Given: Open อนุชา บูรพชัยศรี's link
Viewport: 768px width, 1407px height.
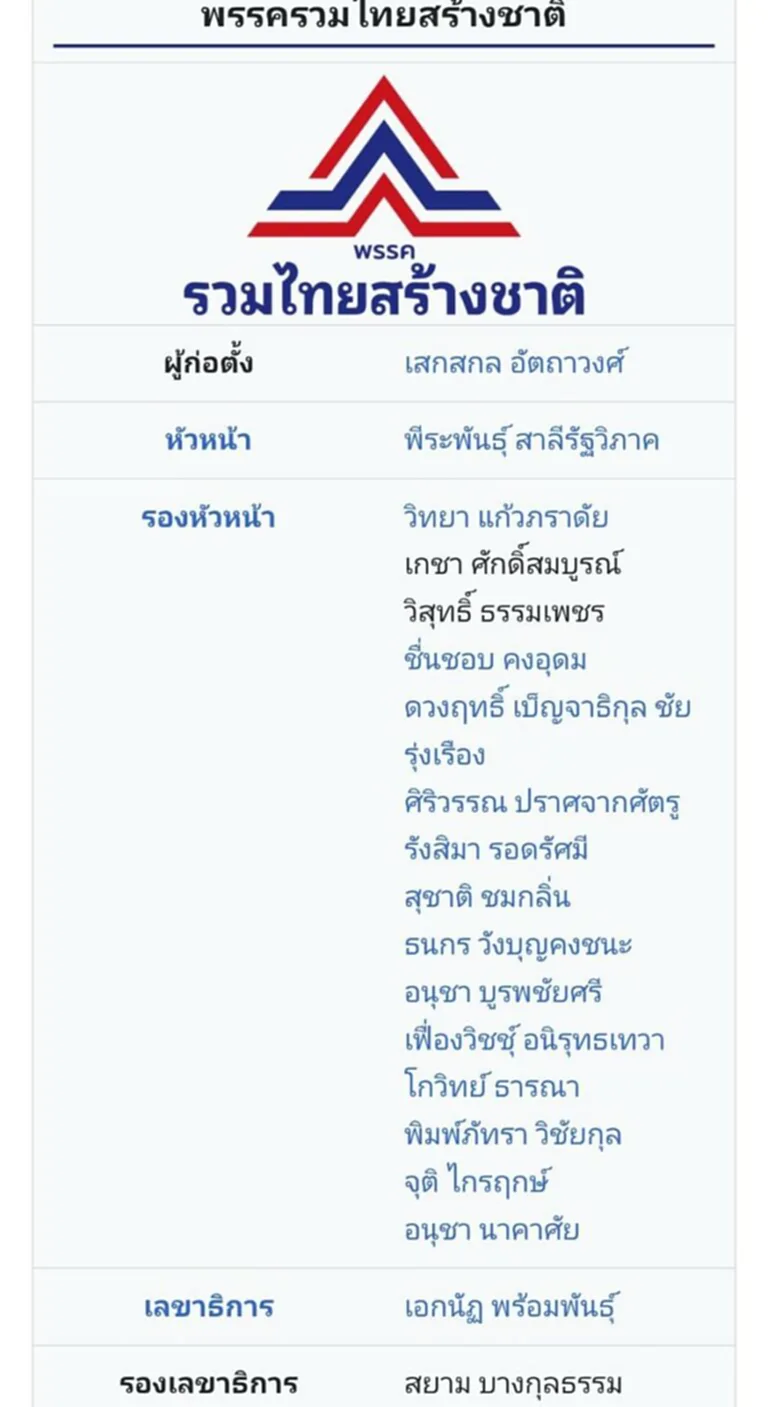Looking at the screenshot, I should 502,993.
